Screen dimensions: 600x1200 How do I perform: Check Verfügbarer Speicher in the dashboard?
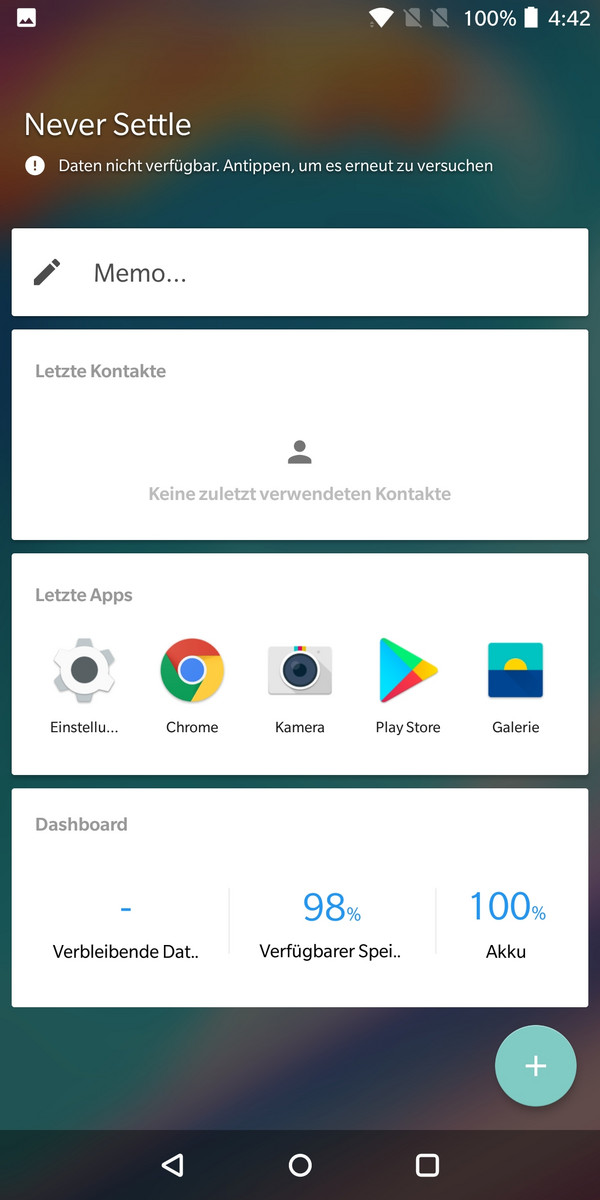(x=331, y=924)
